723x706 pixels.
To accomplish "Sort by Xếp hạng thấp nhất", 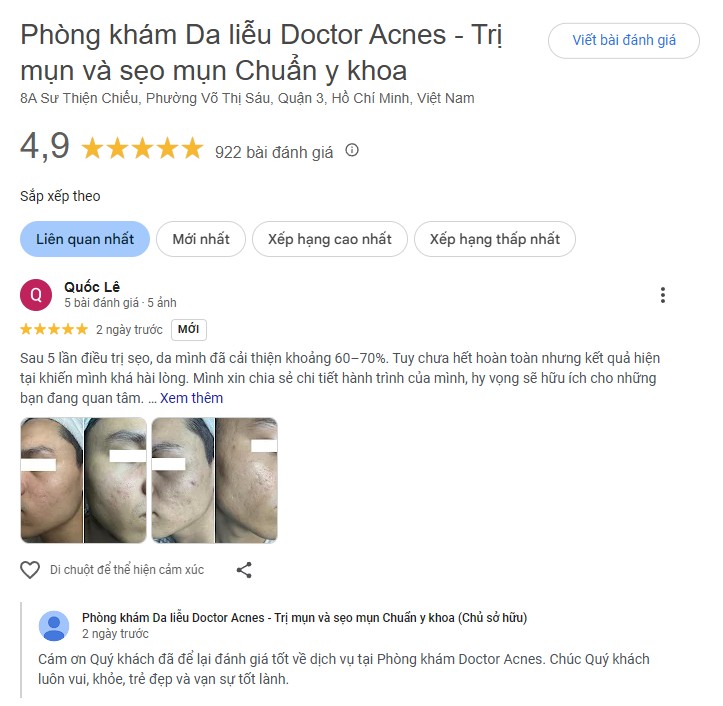I will pyautogui.click(x=494, y=239).
